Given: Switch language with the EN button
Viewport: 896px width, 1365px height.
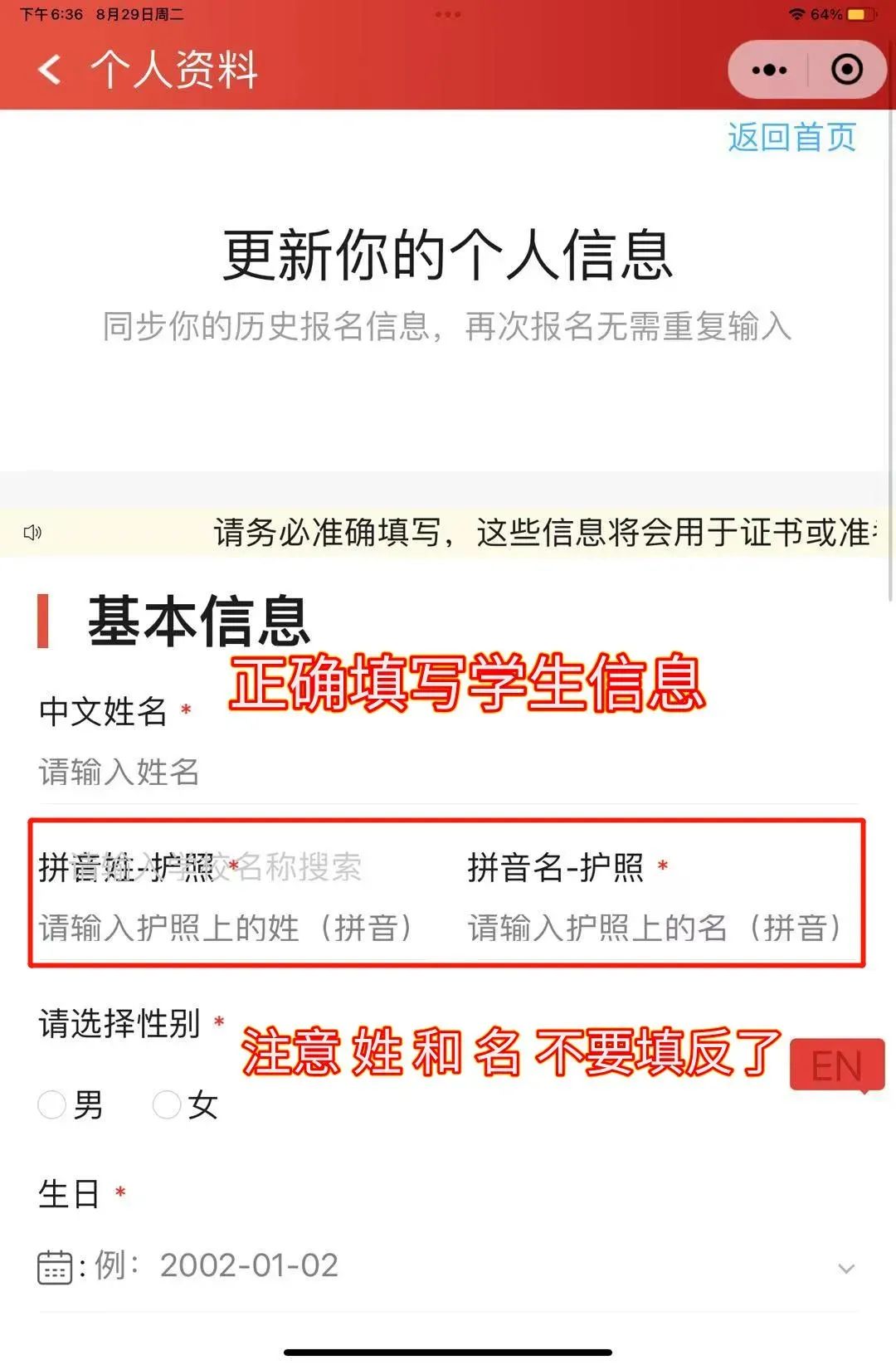Looking at the screenshot, I should pyautogui.click(x=836, y=1065).
